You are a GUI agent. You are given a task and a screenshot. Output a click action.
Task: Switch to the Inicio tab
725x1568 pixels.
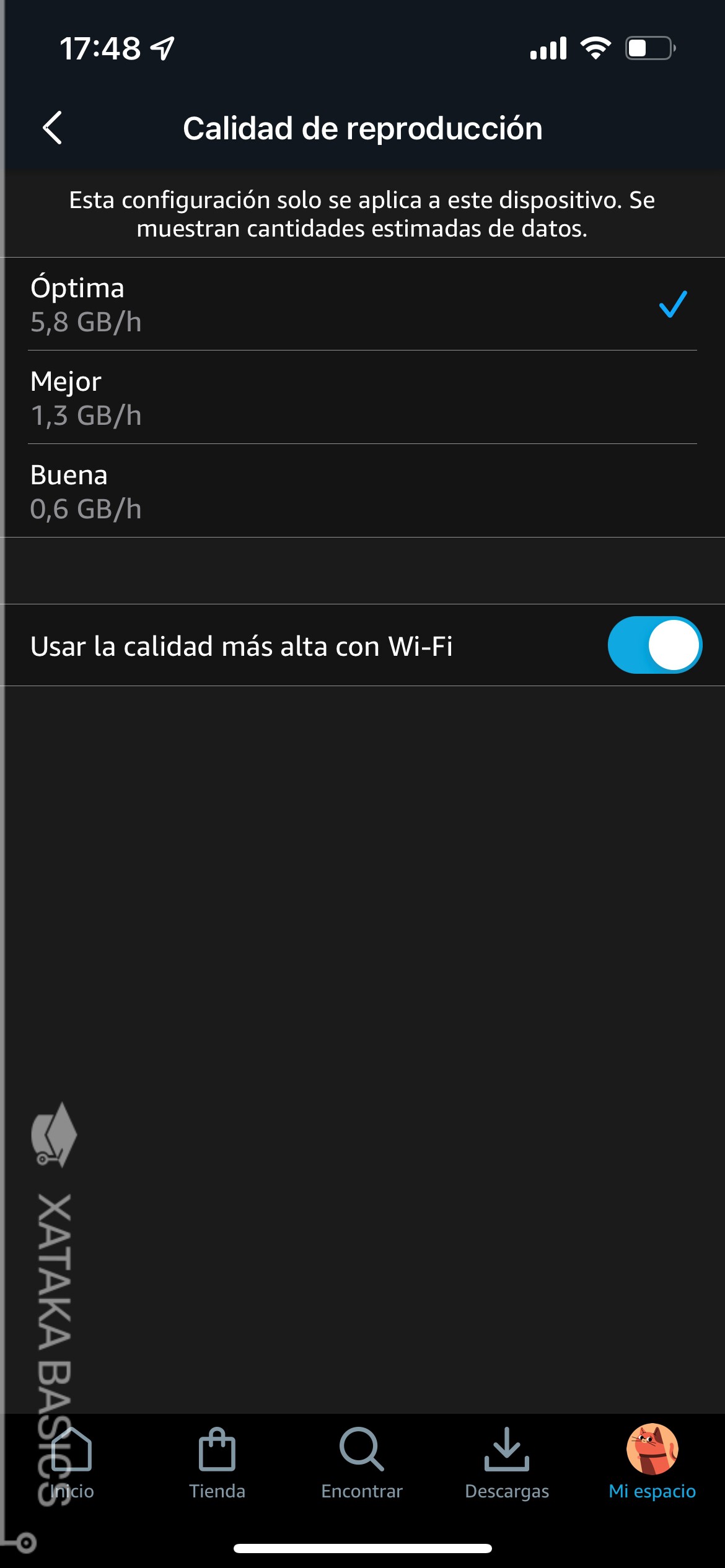pos(72,1463)
